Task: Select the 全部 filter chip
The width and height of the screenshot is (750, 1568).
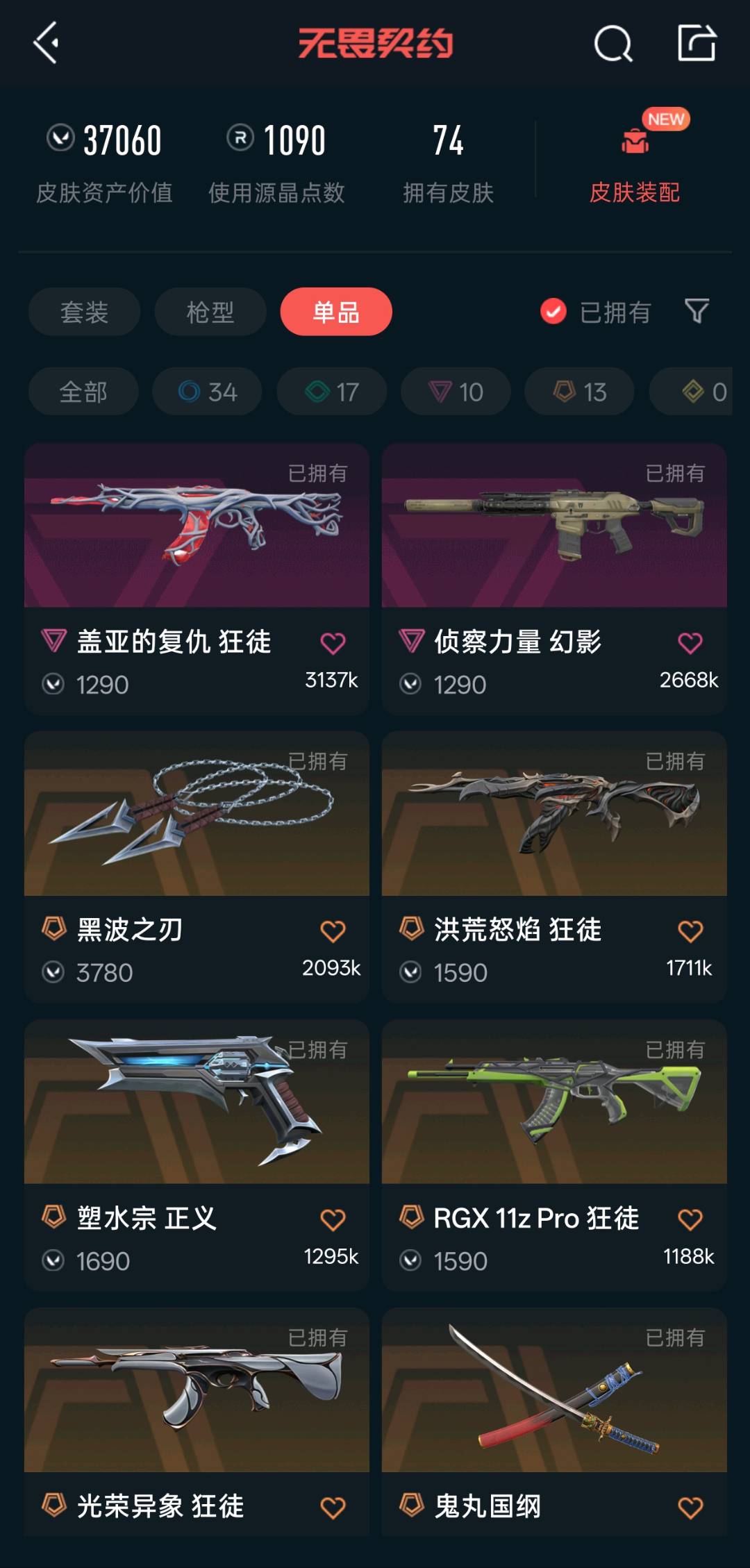Action: tap(83, 392)
